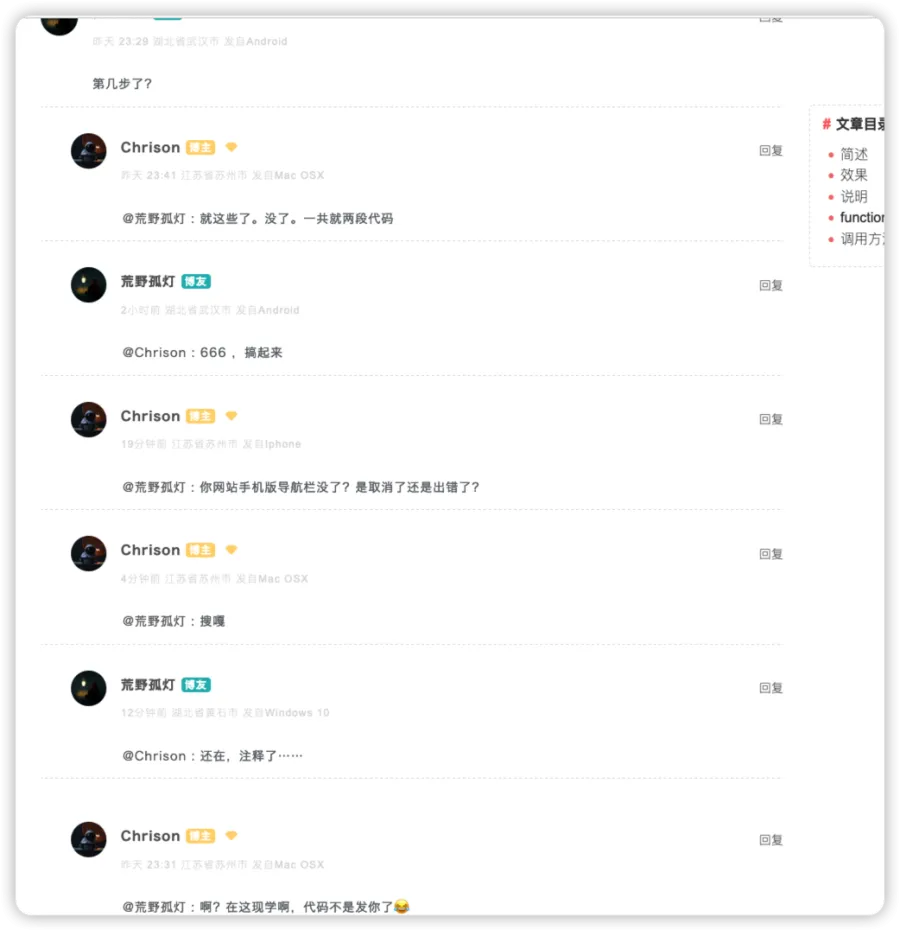
Task: Select 说明 in the article outline
Action: (x=853, y=196)
